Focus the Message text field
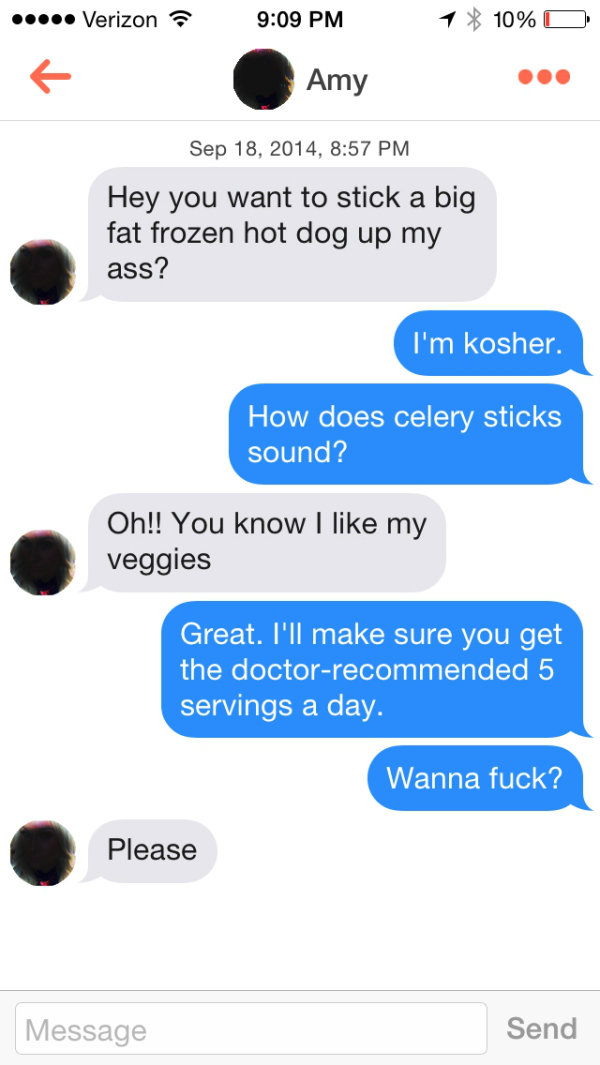This screenshot has height=1065, width=600. tap(251, 1029)
